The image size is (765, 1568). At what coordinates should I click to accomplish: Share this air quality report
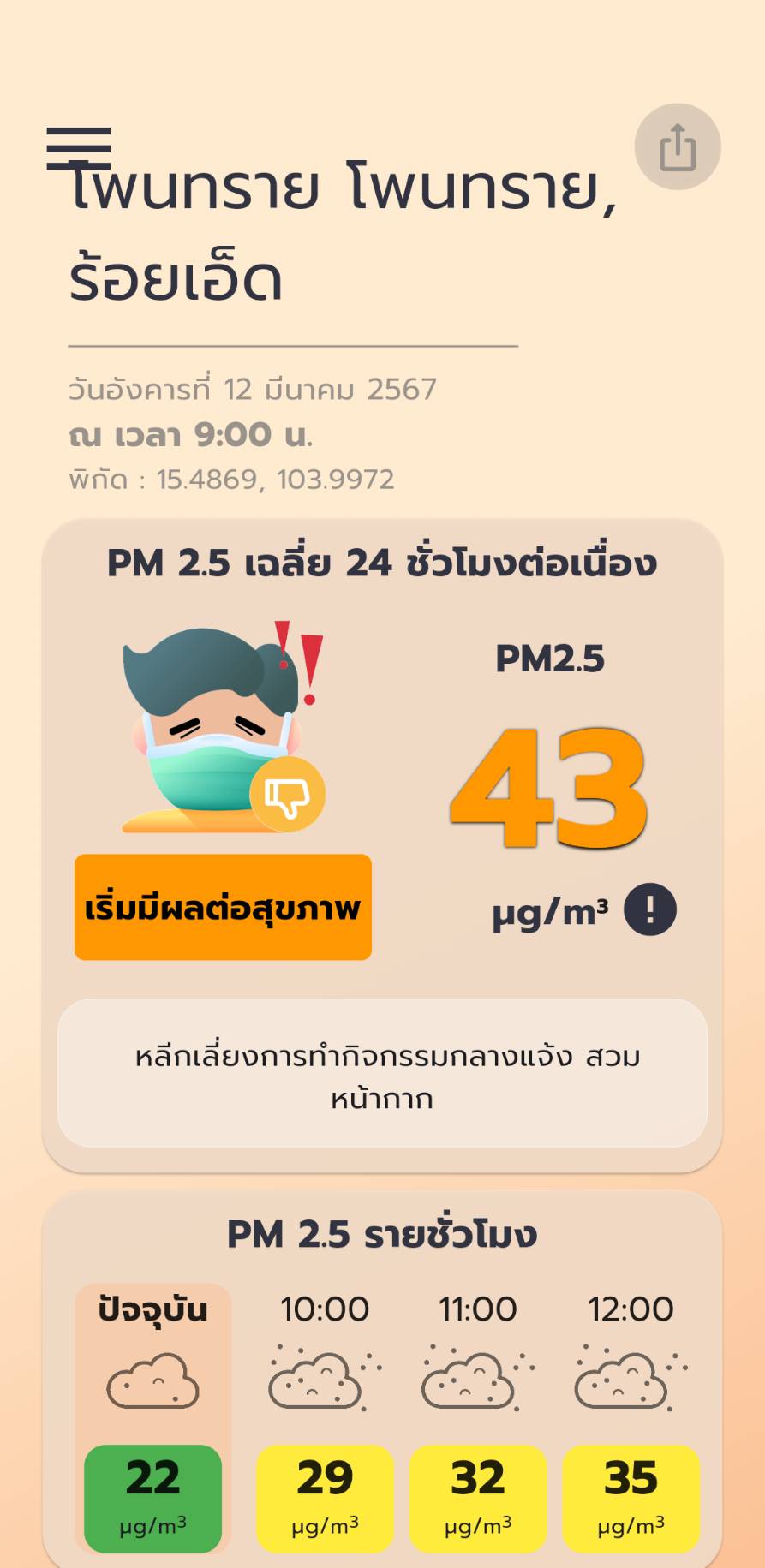pyautogui.click(x=677, y=147)
